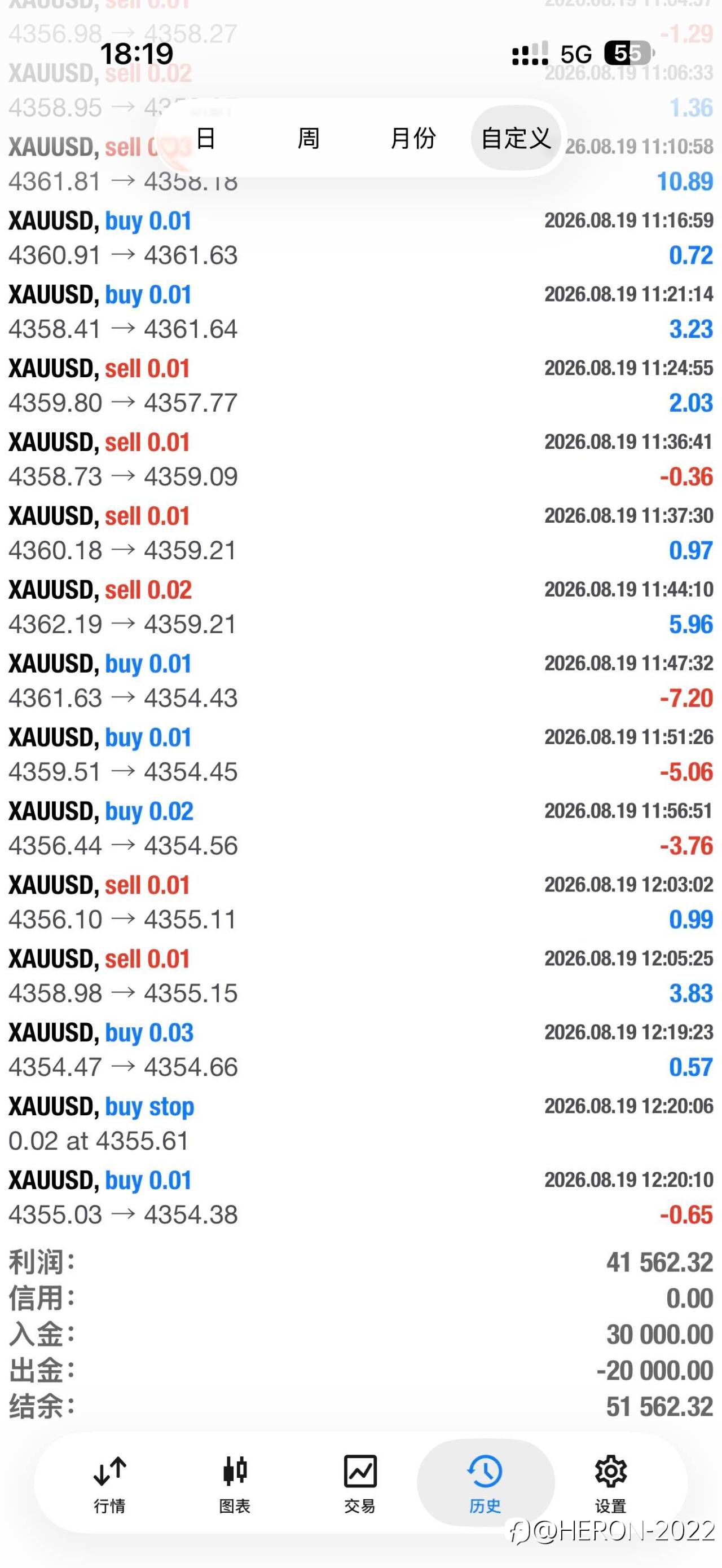Select the 自定义 custom period
Viewport: 722px width, 1568px height.
516,138
